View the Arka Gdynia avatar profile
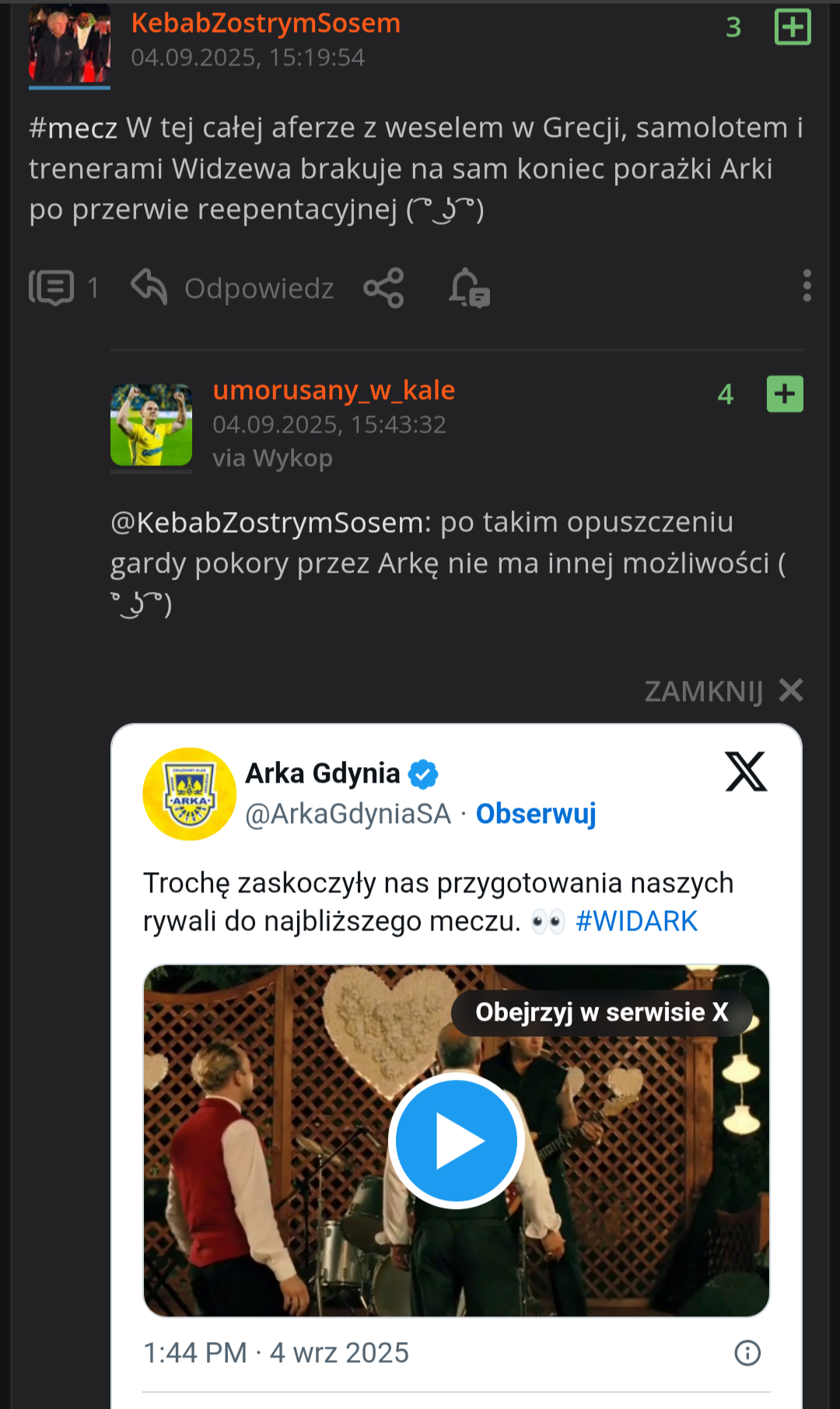The image size is (840, 1409). click(189, 794)
